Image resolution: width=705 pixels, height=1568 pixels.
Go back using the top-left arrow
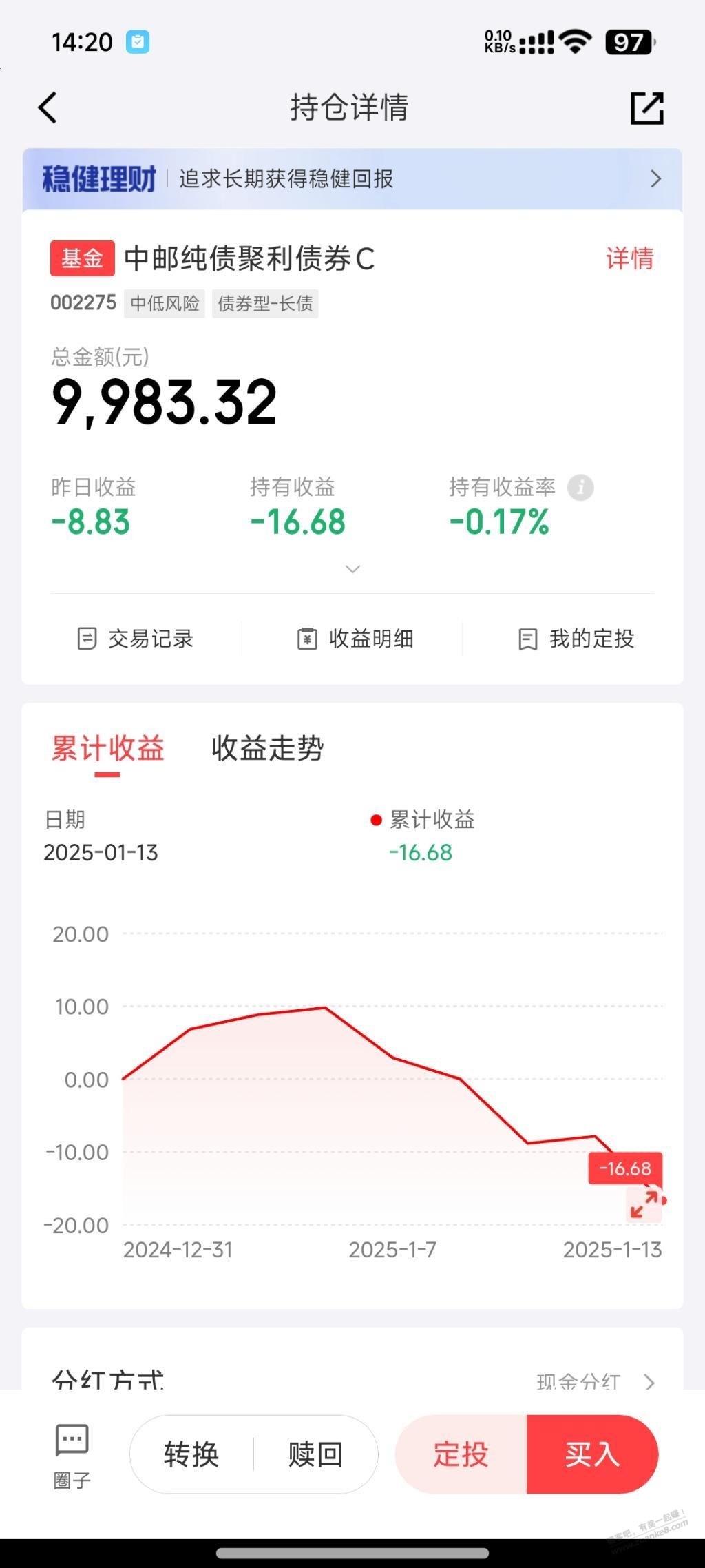pos(48,108)
